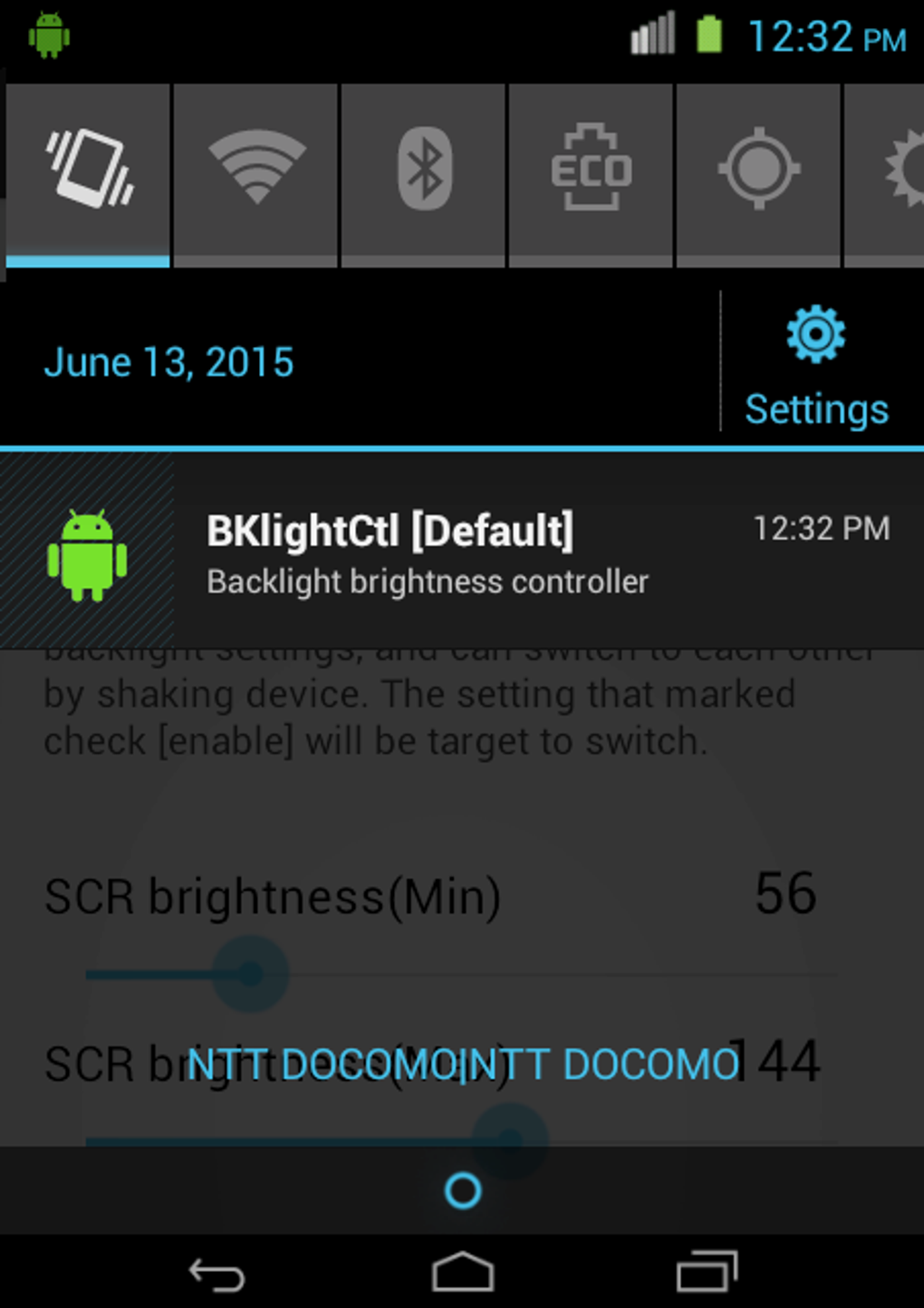Tap the Home navigation button
The height and width of the screenshot is (1308, 924).
pos(463,1272)
